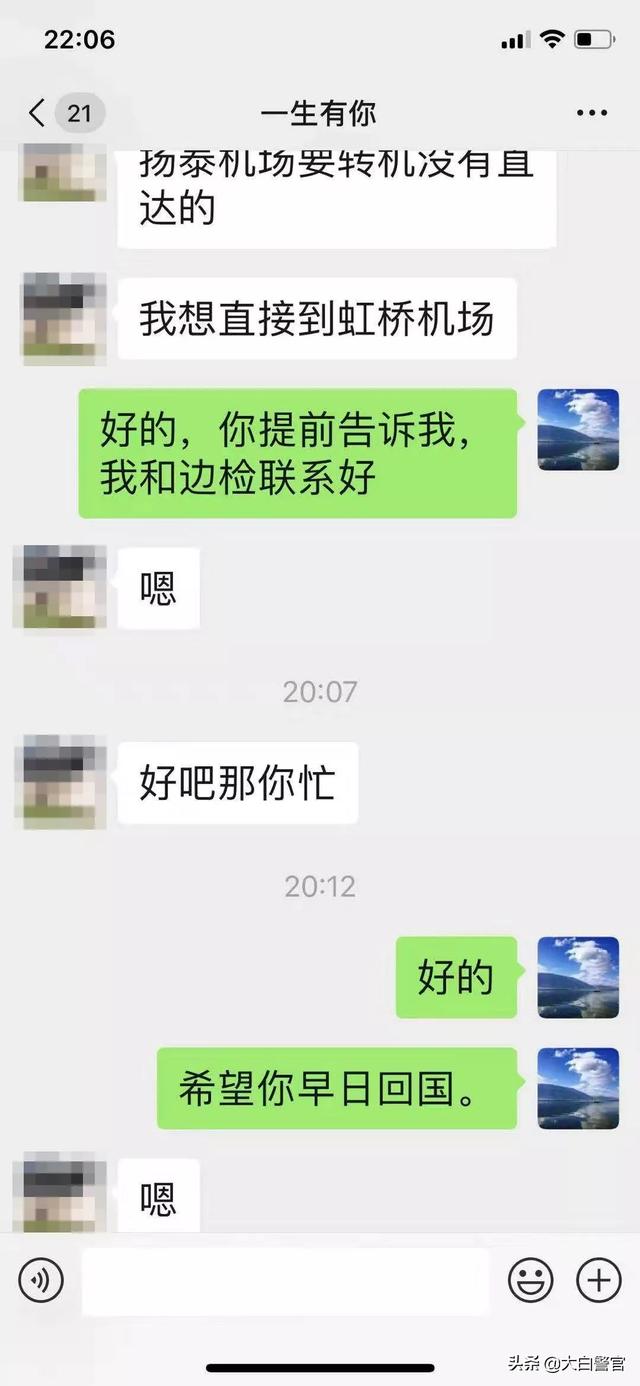This screenshot has height=1386, width=640.
Task: Open the plus attachment menu
Action: coord(598,1279)
